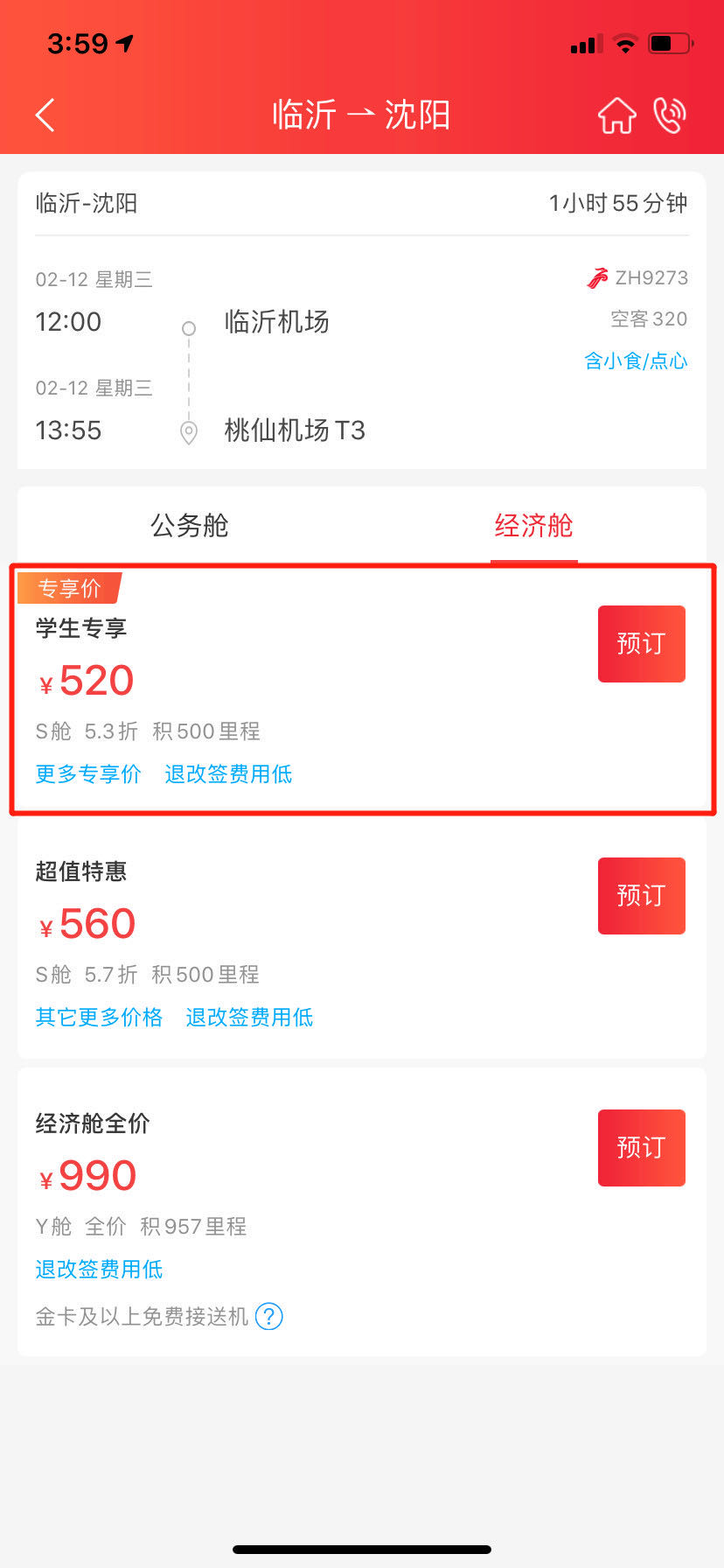
Task: Book the 超值特惠 ¥560 fare
Action: coord(641,895)
